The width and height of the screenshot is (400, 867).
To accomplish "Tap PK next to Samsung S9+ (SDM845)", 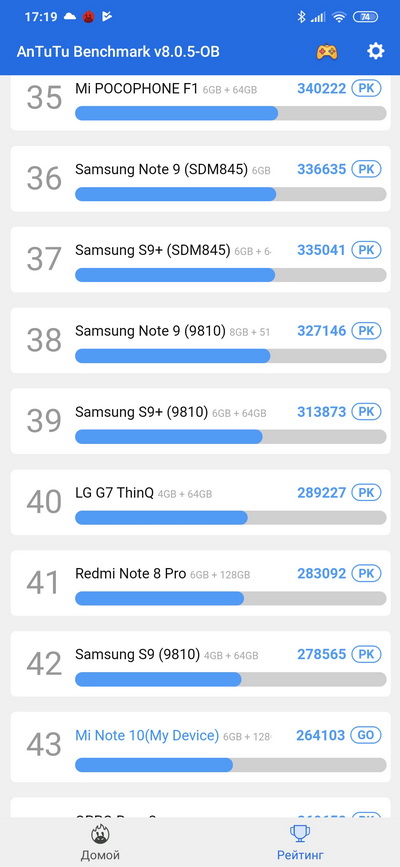I will click(366, 250).
